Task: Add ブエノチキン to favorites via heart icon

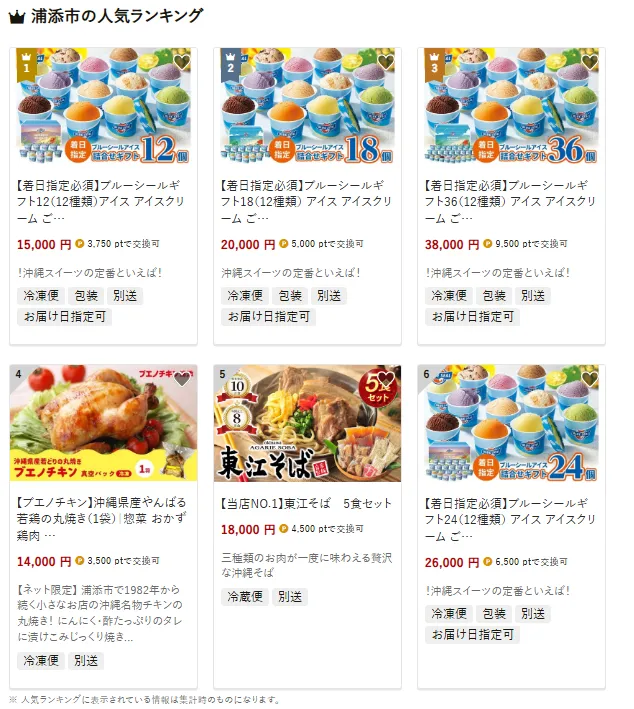Action: click(181, 380)
